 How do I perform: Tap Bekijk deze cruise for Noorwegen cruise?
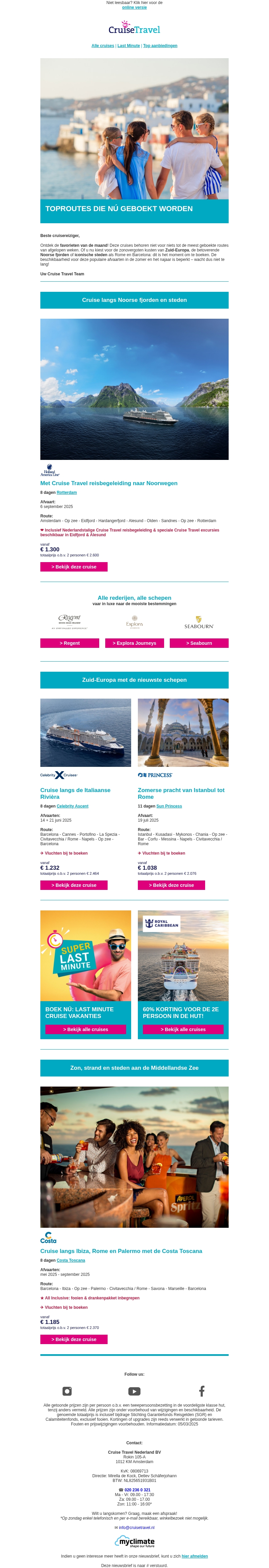pos(74,567)
